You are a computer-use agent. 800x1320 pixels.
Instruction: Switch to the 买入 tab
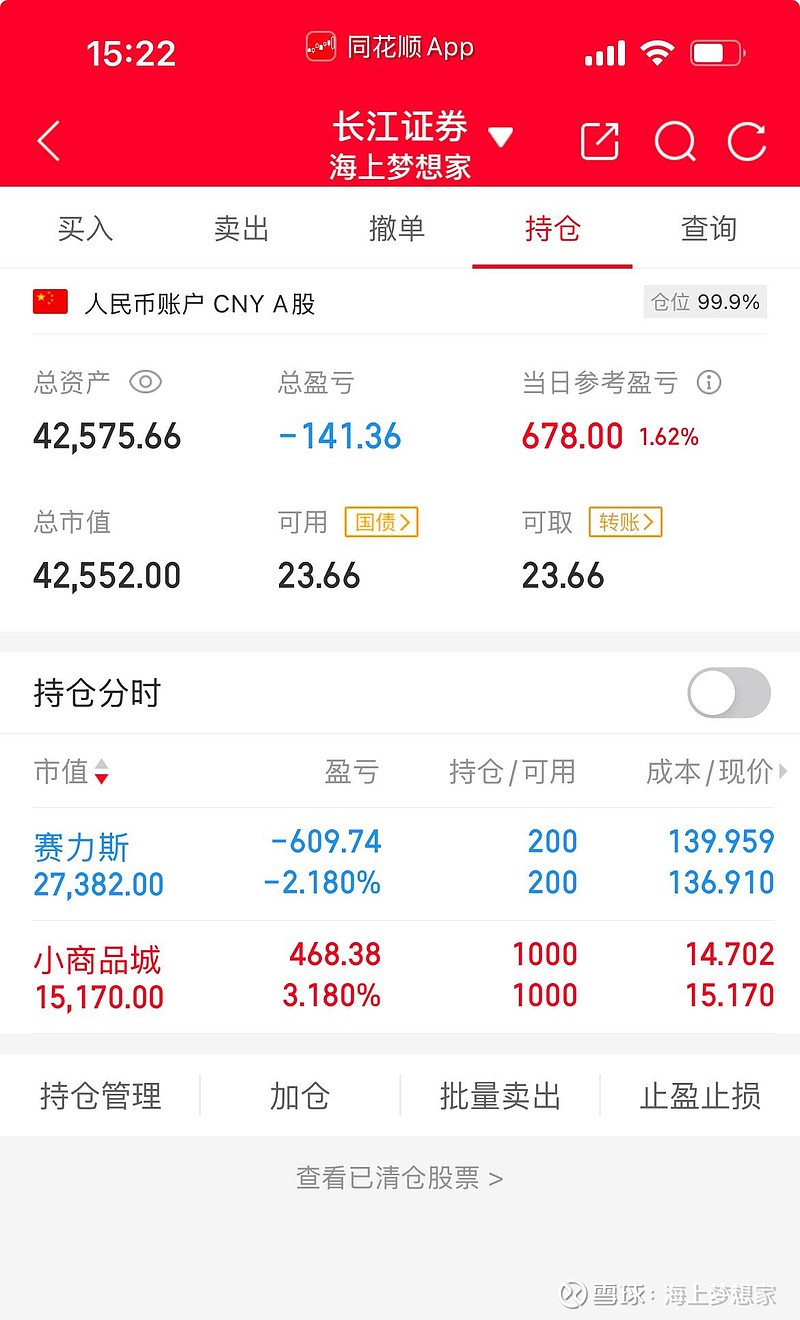pyautogui.click(x=86, y=228)
